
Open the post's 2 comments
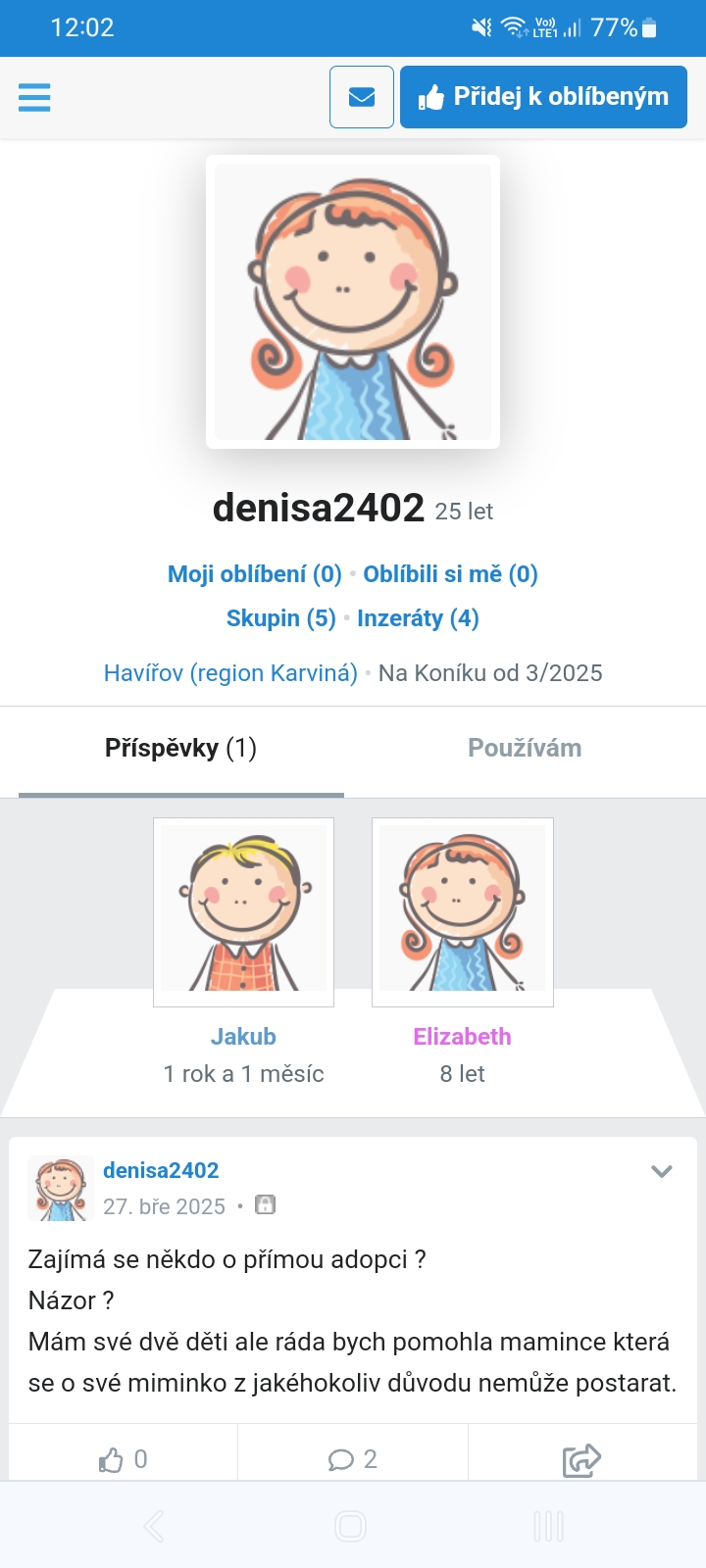[x=352, y=1460]
